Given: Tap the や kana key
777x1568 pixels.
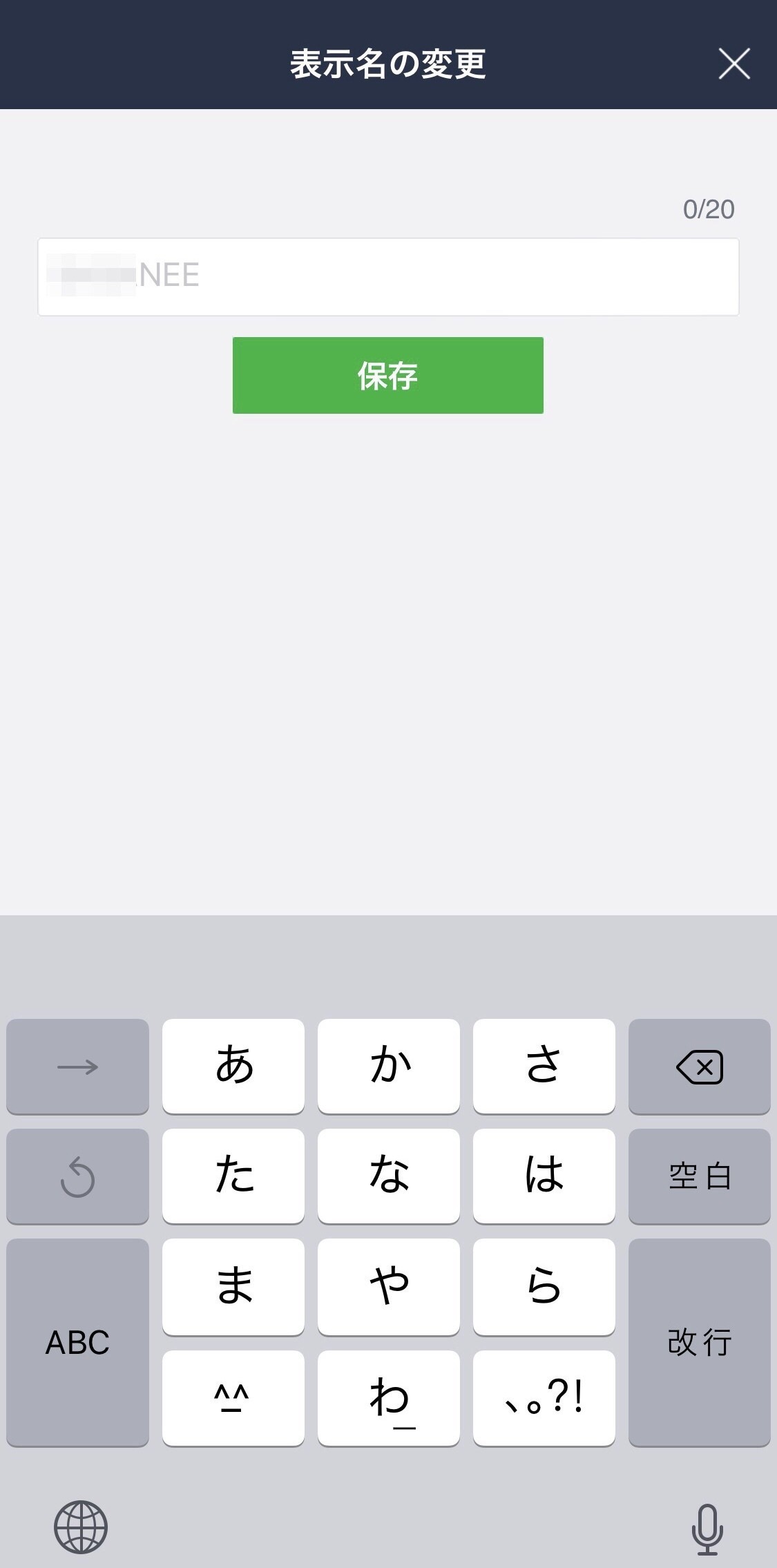Looking at the screenshot, I should 388,1287.
